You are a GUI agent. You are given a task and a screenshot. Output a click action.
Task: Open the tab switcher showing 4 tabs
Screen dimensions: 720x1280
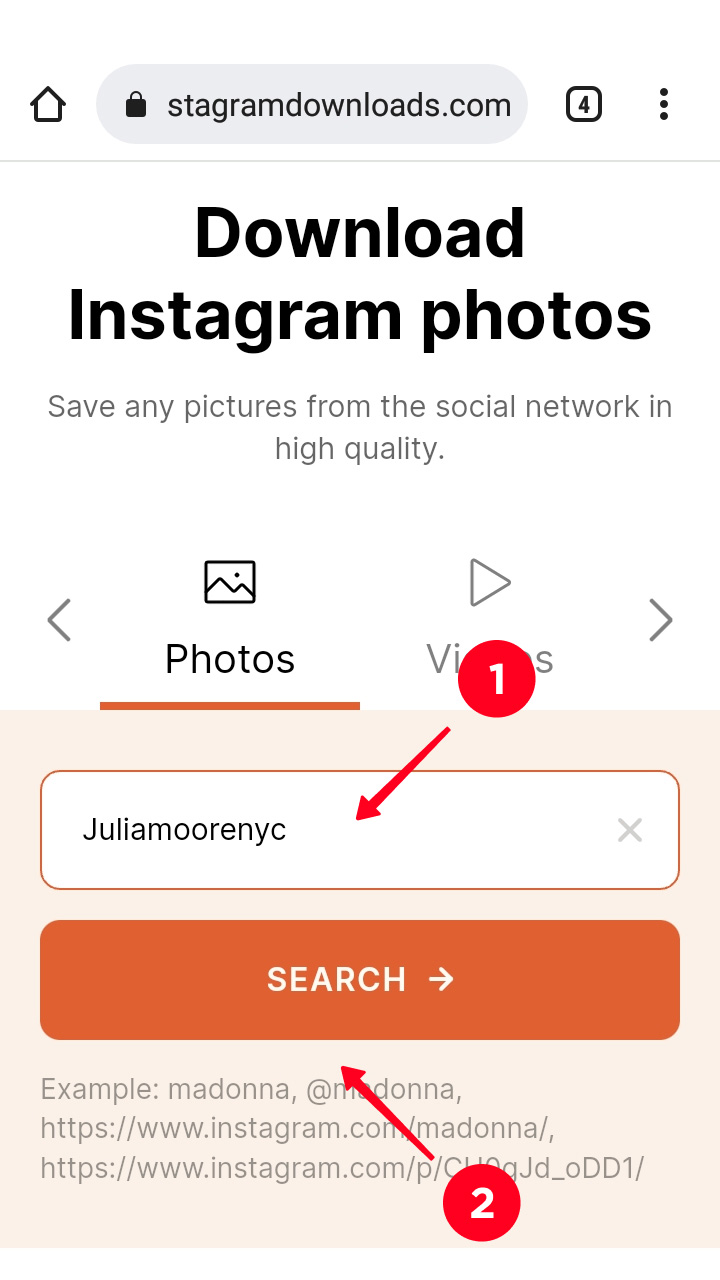584,104
